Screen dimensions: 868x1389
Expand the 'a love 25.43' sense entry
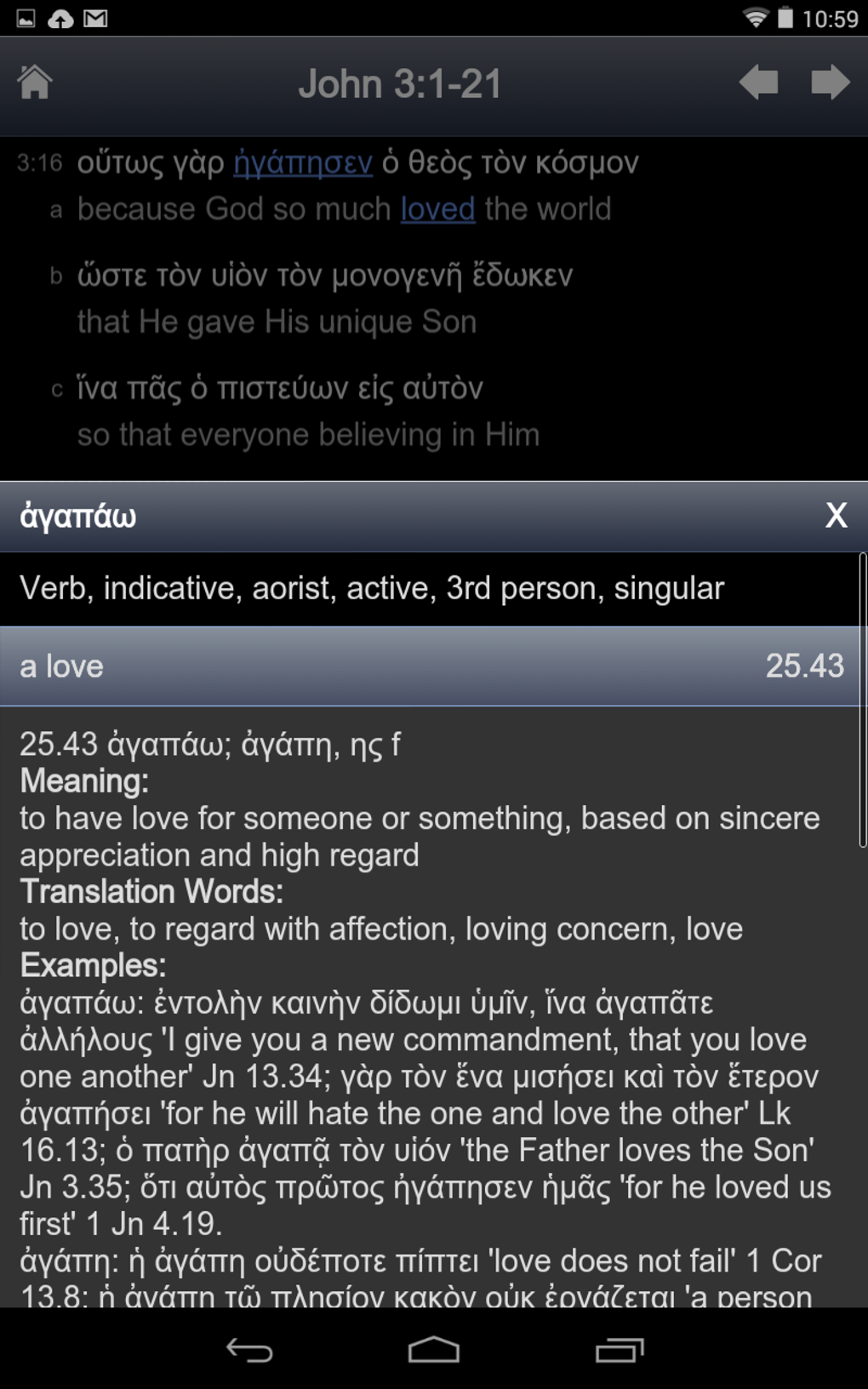tap(425, 666)
